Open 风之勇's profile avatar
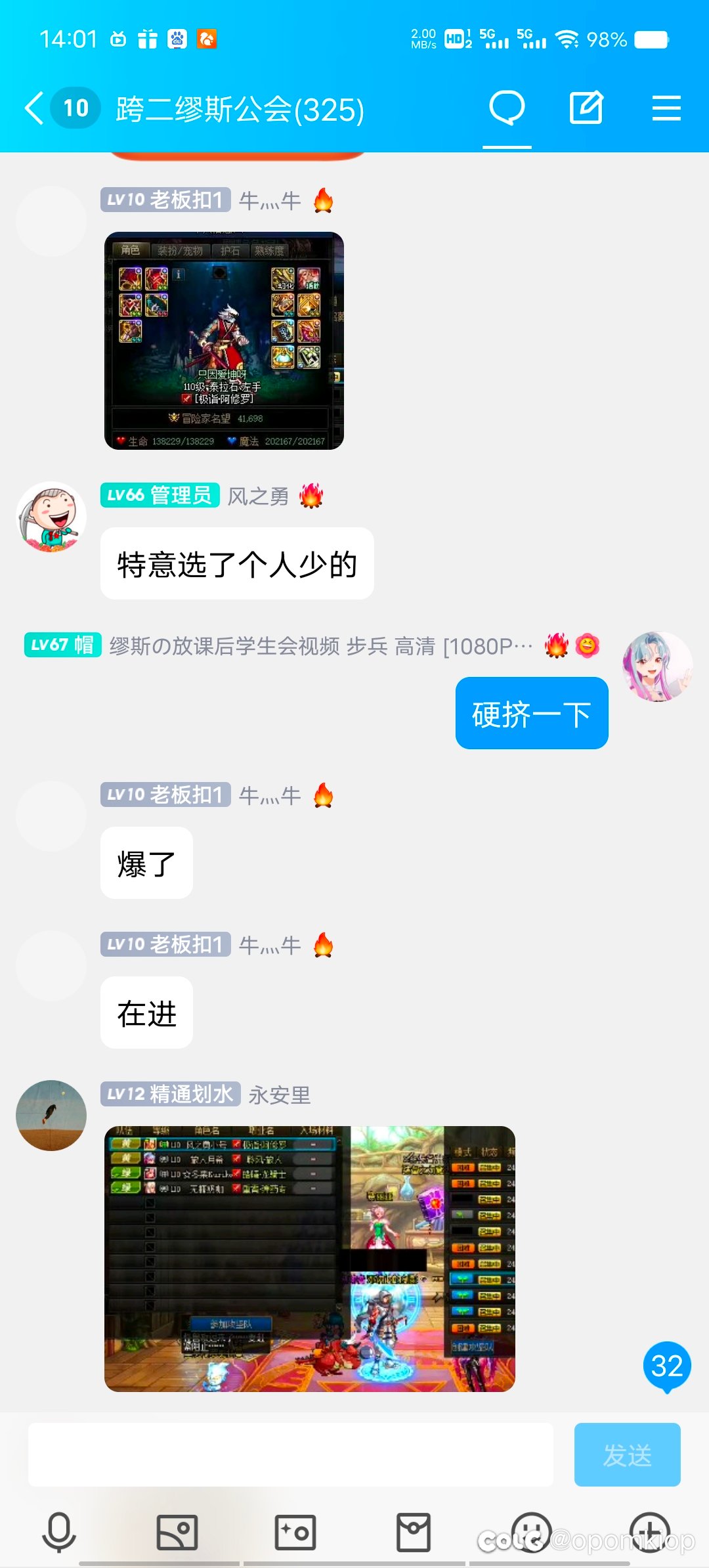The width and height of the screenshot is (709, 1568). click(x=51, y=517)
